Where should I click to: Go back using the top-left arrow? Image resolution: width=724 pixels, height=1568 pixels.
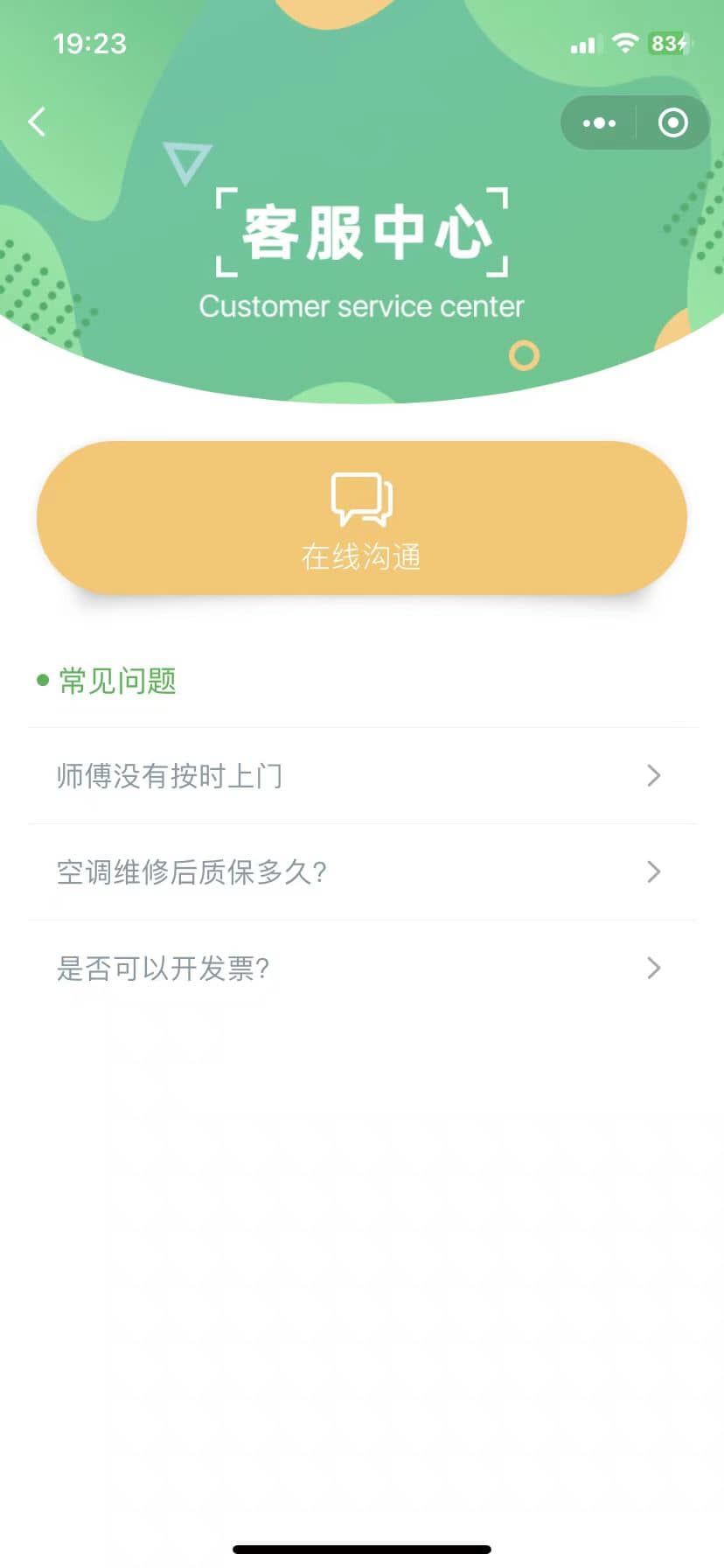37,122
